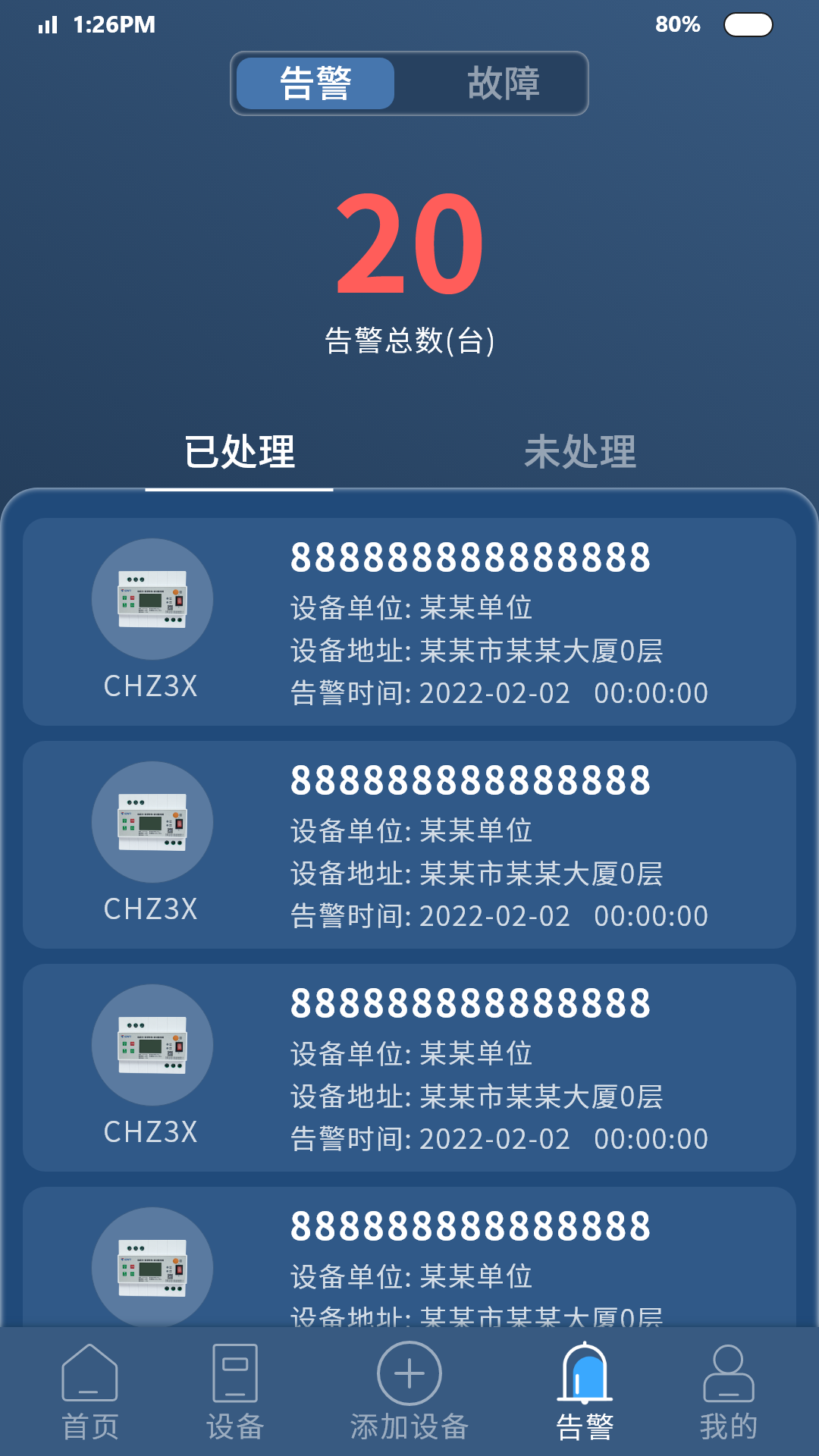Select the 告警 tab

315,83
